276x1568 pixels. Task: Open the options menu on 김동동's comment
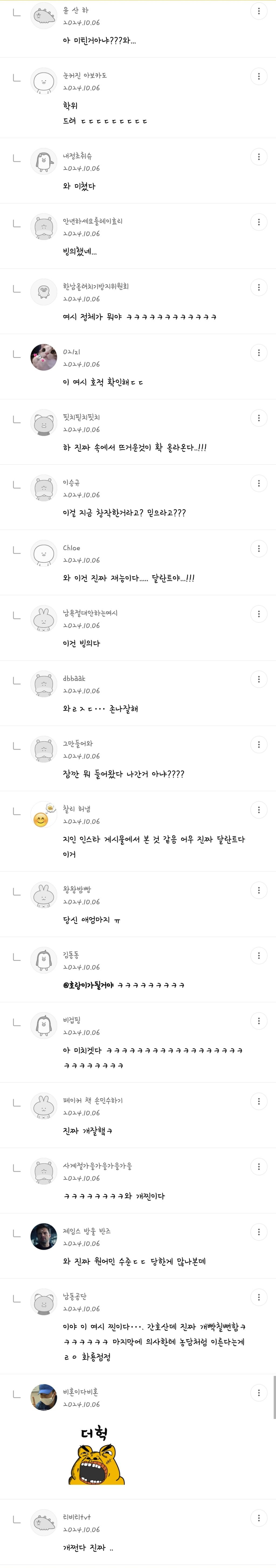point(259,956)
